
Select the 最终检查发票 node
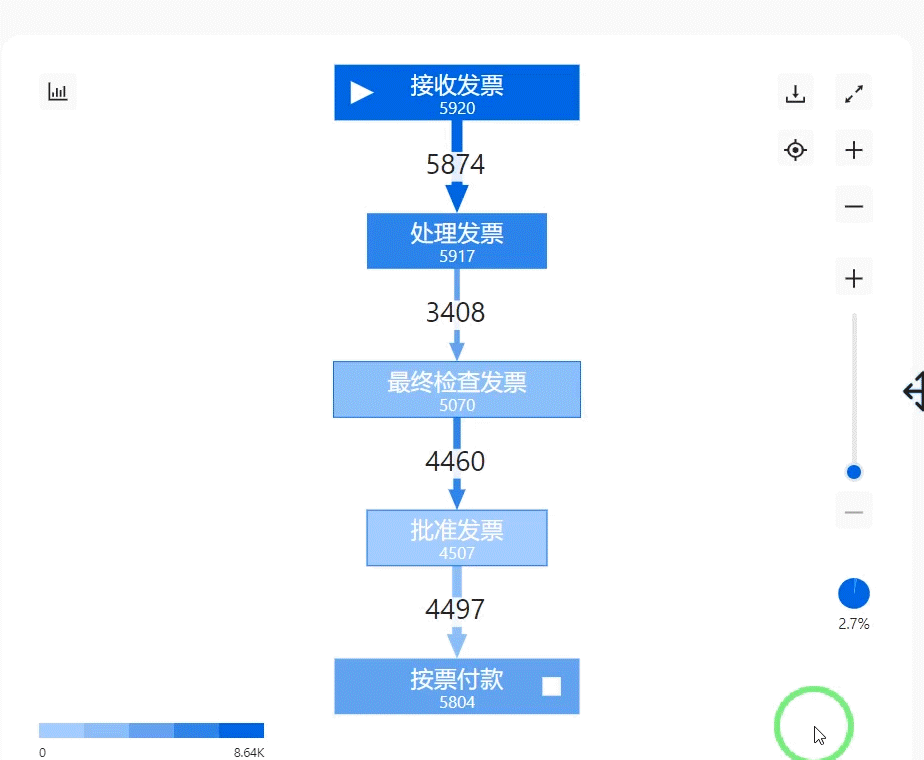tap(457, 389)
